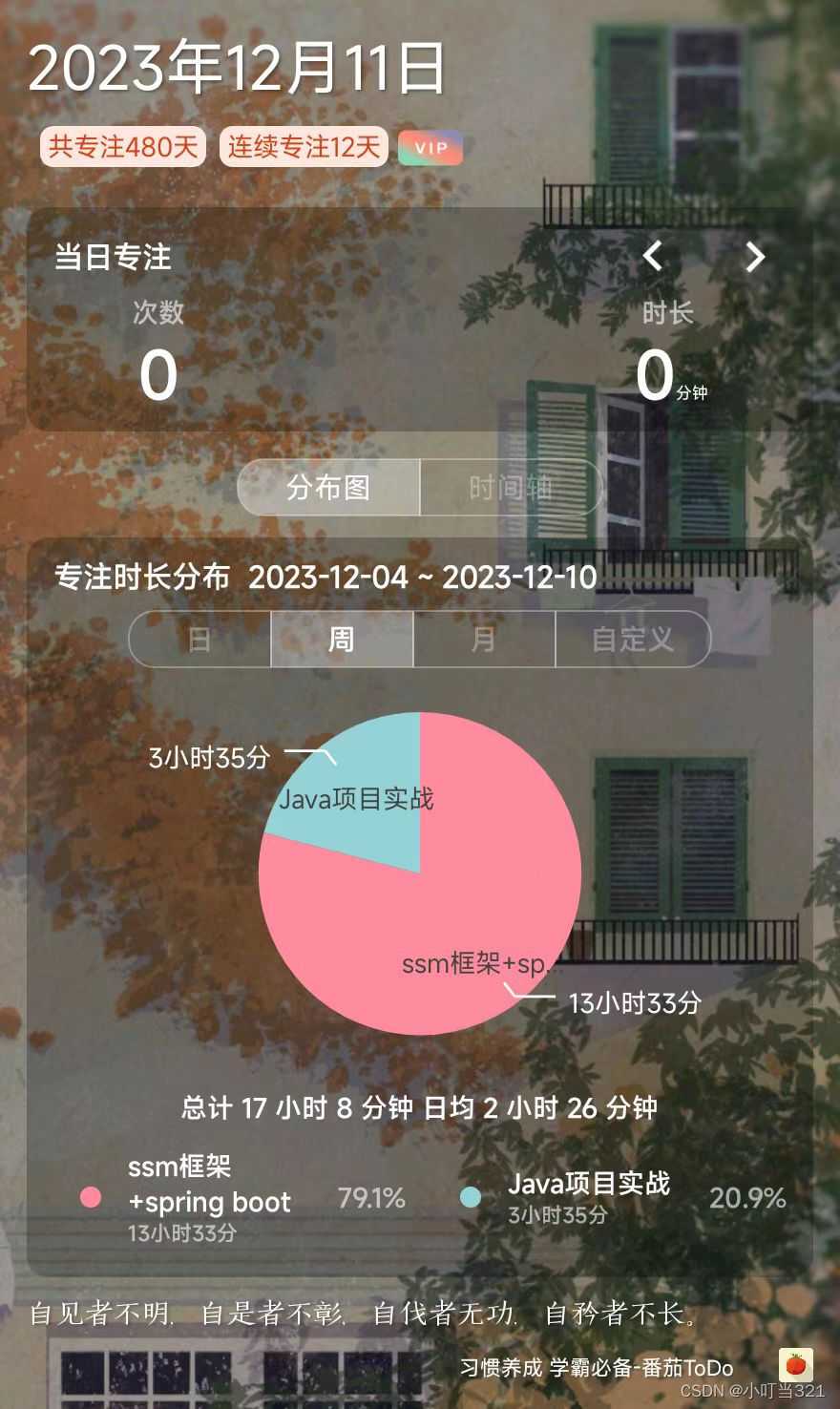
Task: Show distribution by 日
Action: (200, 639)
